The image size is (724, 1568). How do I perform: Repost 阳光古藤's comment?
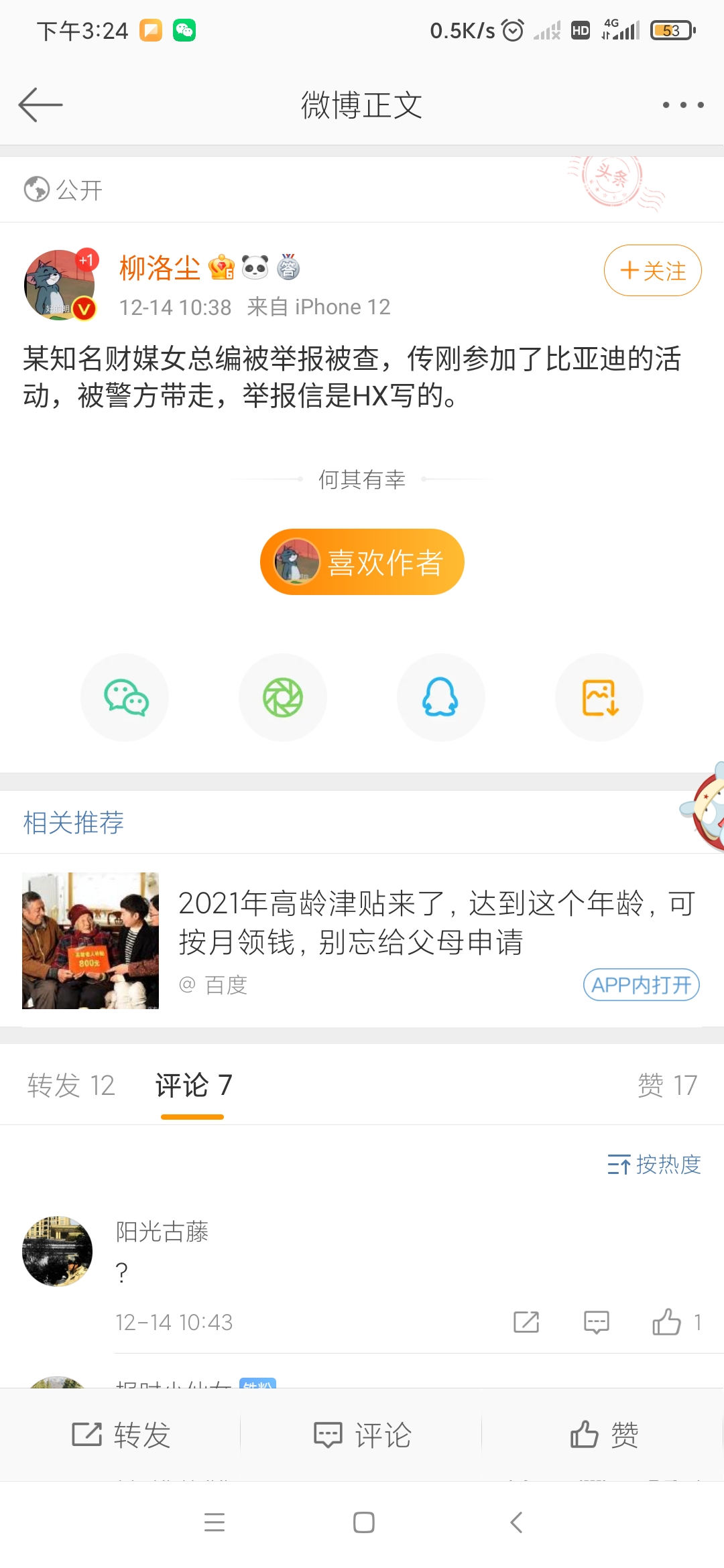[526, 1322]
